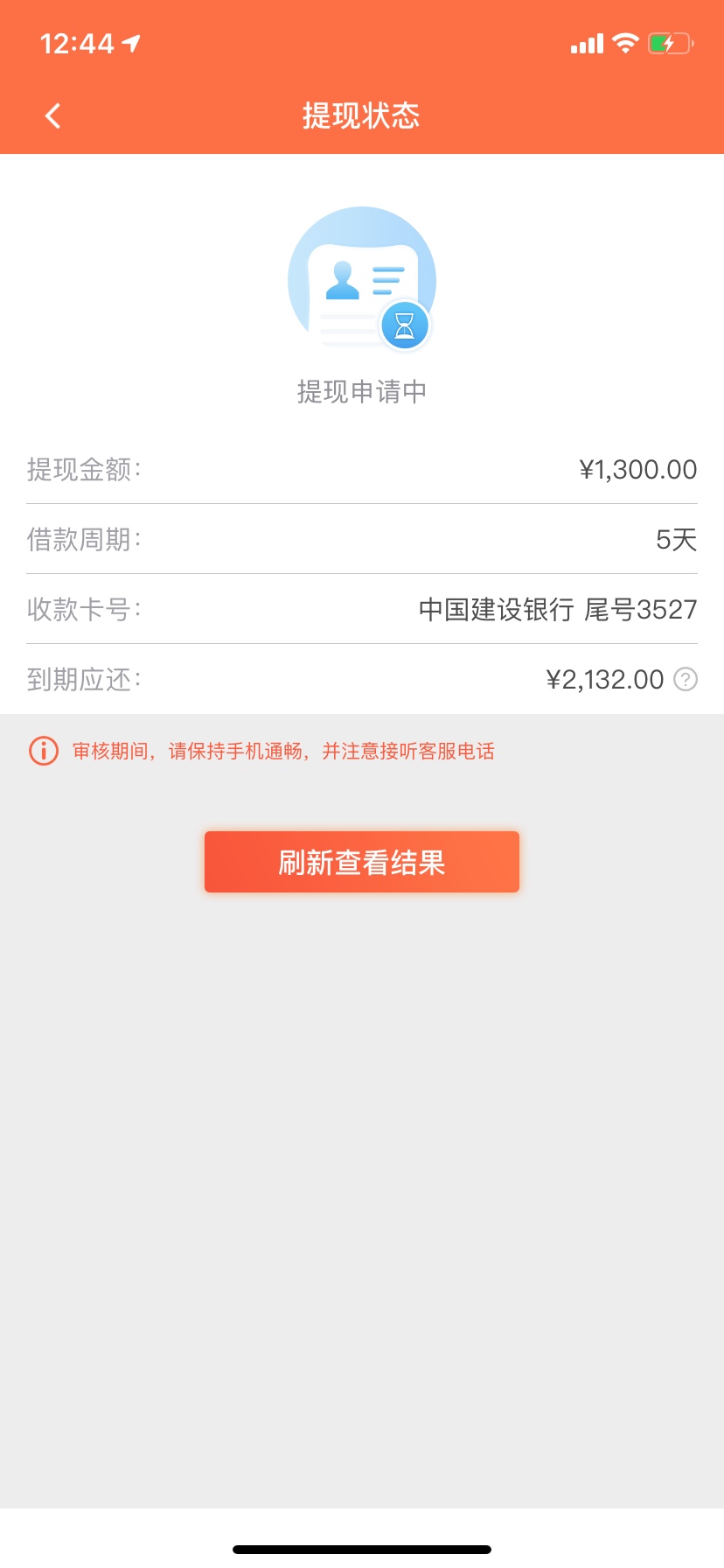This screenshot has height=1568, width=724.
Task: Tap the 刷新查看结果 button
Action: pyautogui.click(x=362, y=862)
